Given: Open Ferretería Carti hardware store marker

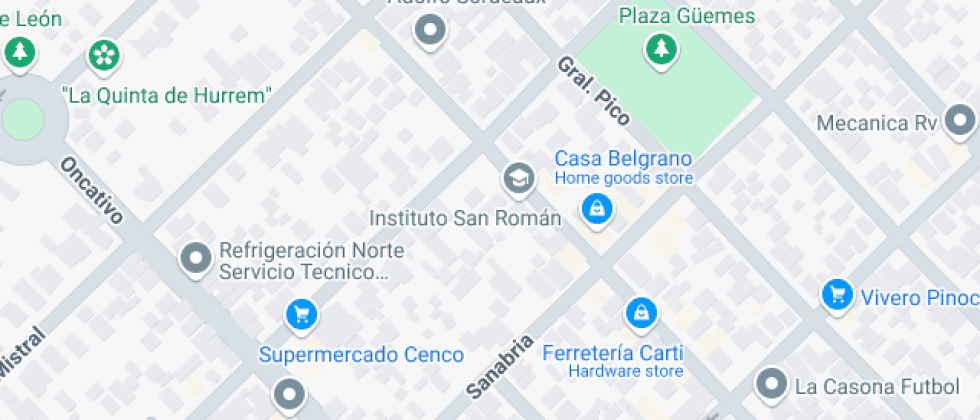Looking at the screenshot, I should tap(640, 314).
